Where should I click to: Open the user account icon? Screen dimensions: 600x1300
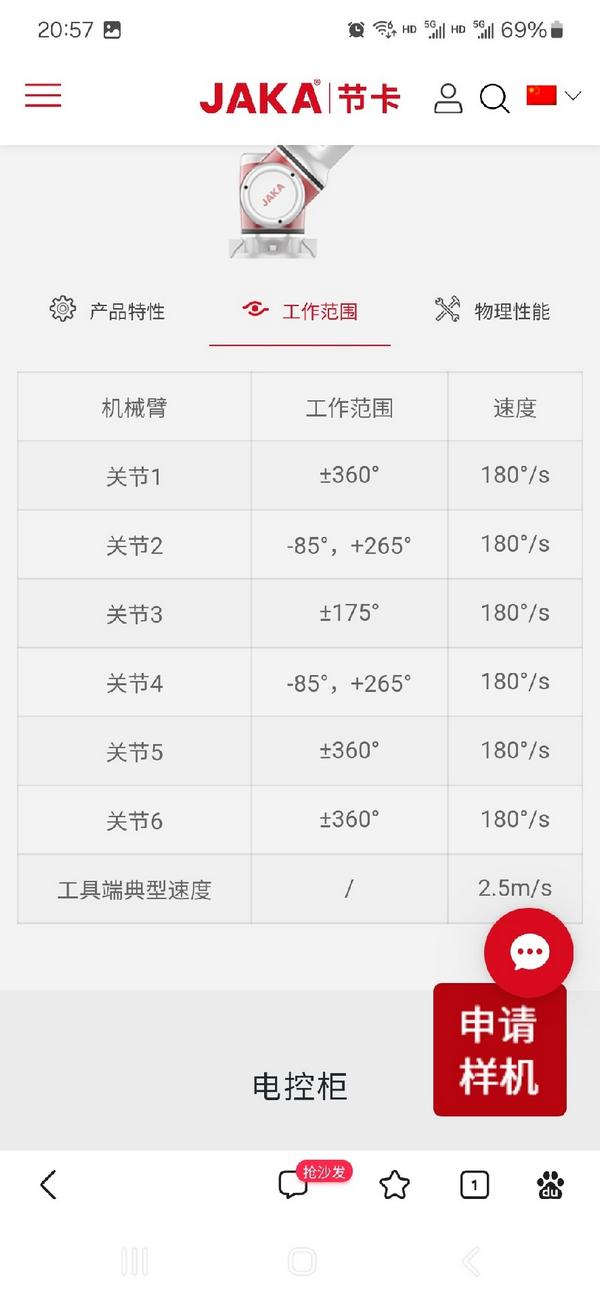pyautogui.click(x=448, y=98)
